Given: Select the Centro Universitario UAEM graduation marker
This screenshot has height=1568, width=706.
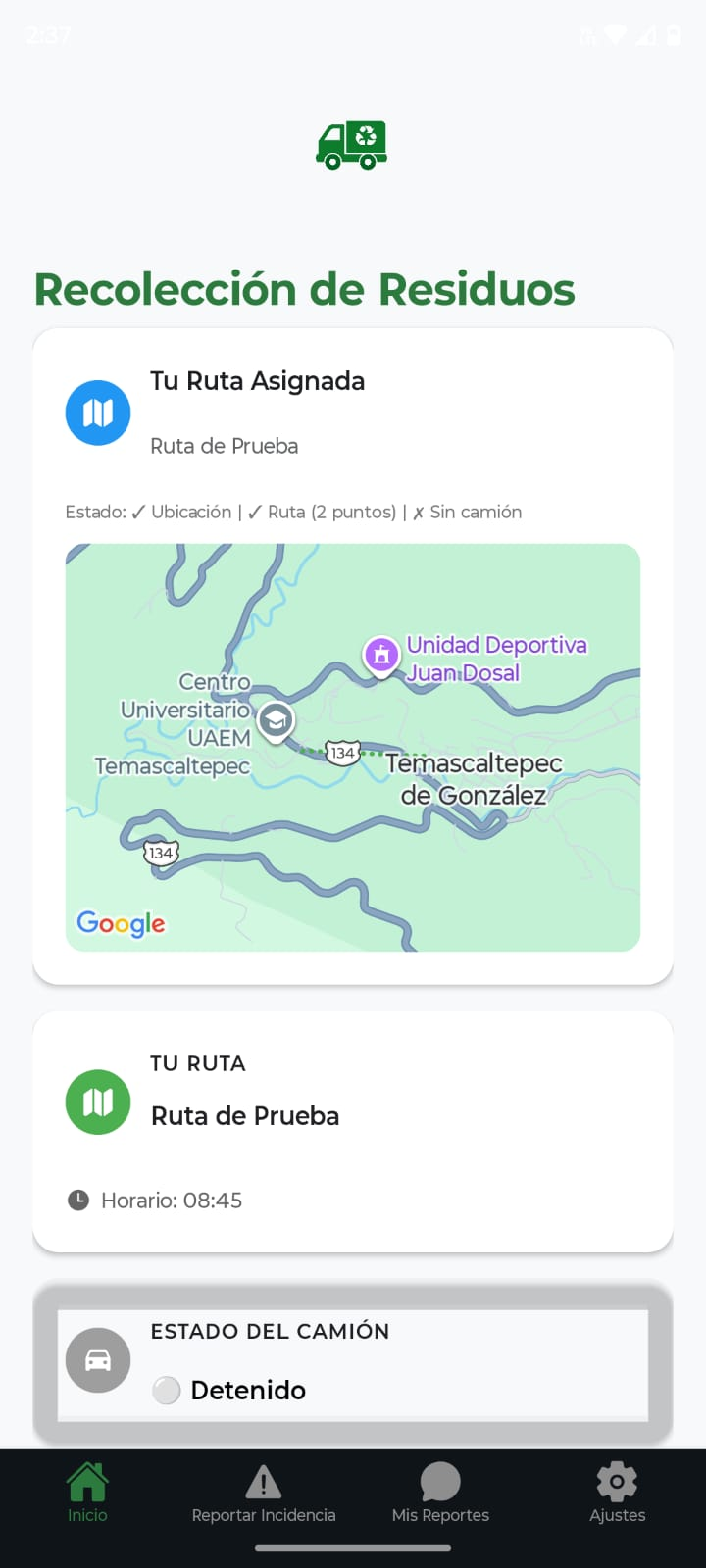Looking at the screenshot, I should point(276,720).
